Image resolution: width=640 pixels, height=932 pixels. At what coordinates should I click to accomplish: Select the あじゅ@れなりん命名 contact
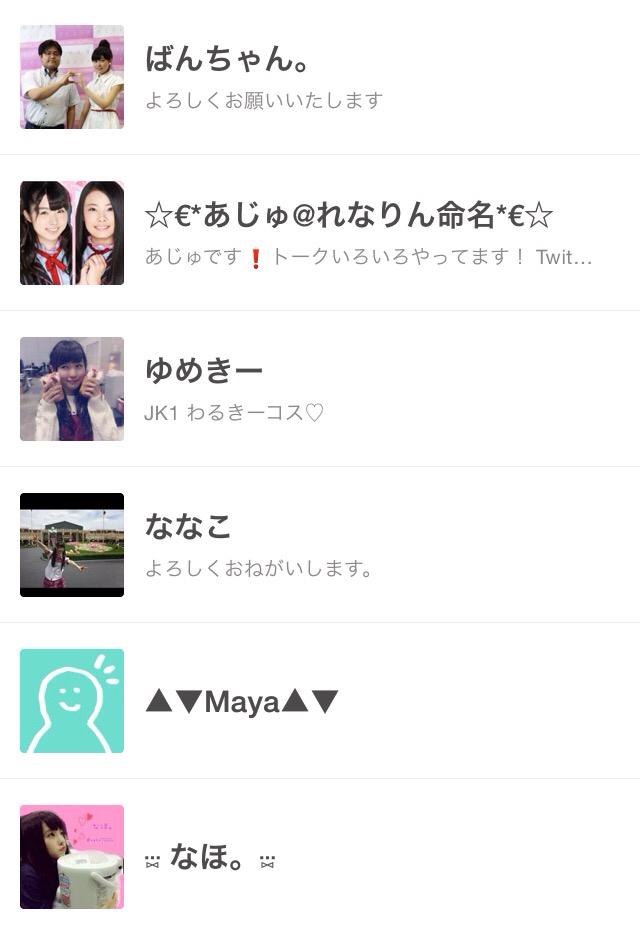[320, 233]
